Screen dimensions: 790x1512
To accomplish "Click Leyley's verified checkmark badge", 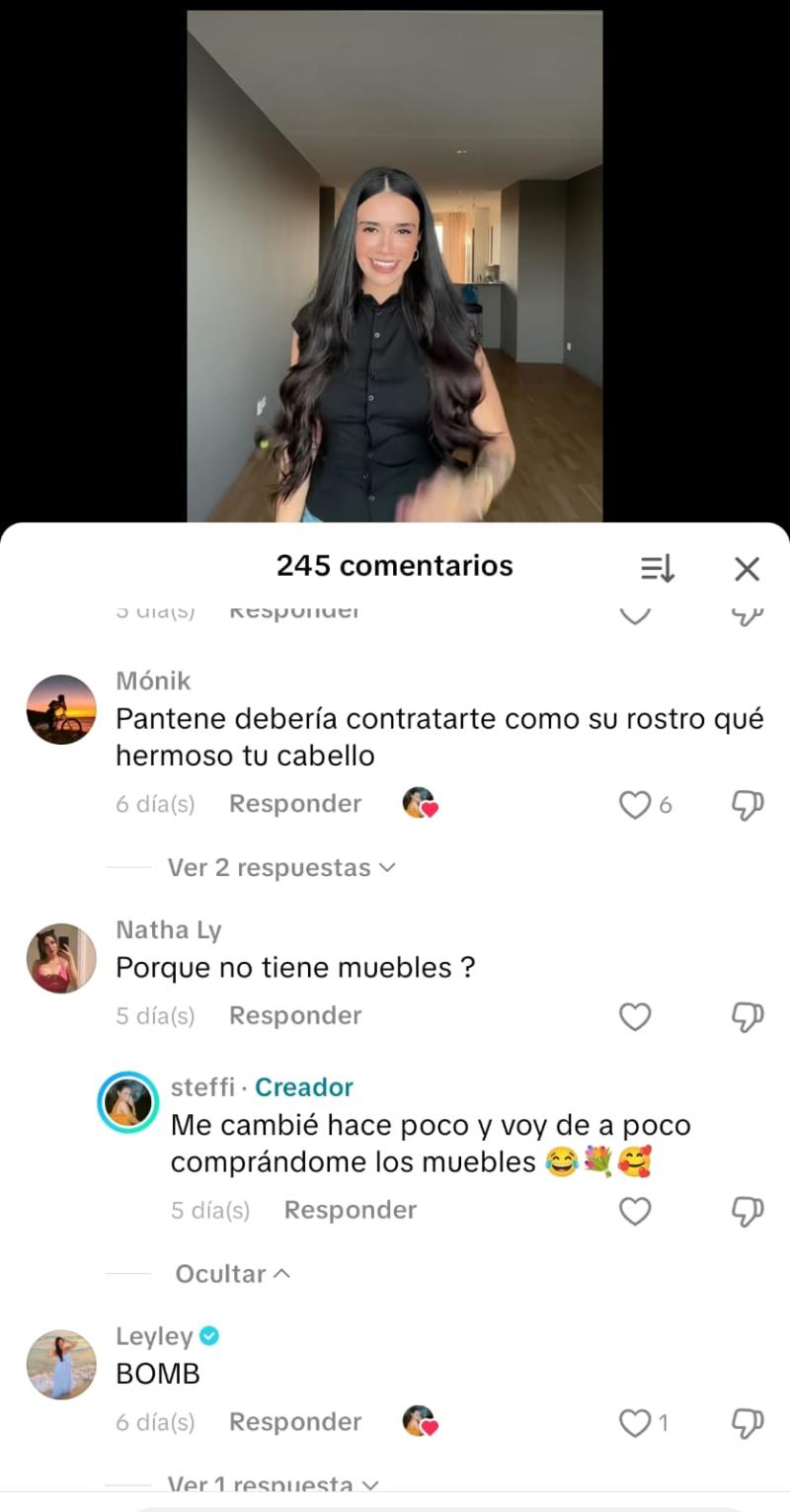I will pos(210,1335).
